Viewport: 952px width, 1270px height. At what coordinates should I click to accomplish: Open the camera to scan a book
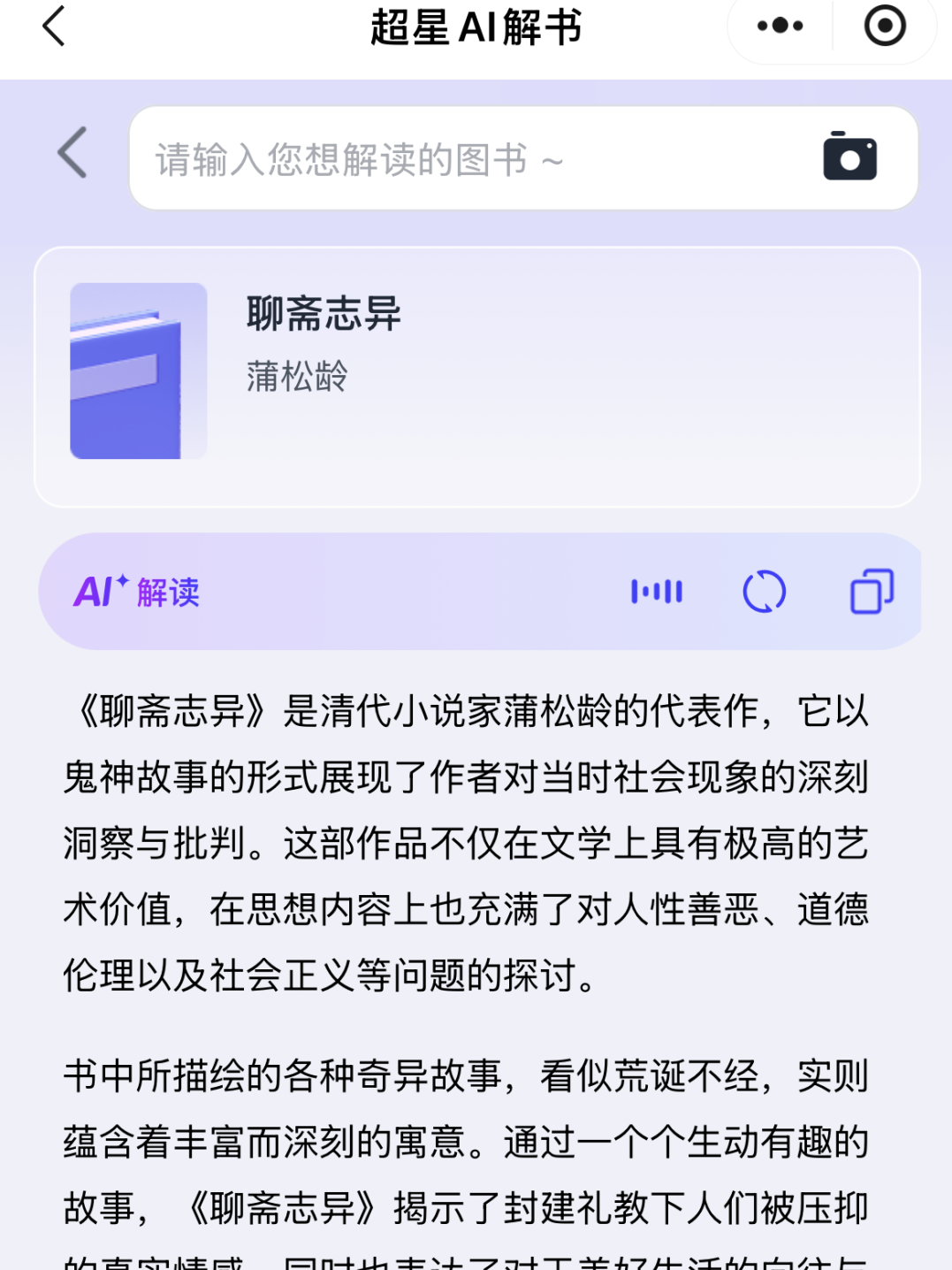pos(849,157)
